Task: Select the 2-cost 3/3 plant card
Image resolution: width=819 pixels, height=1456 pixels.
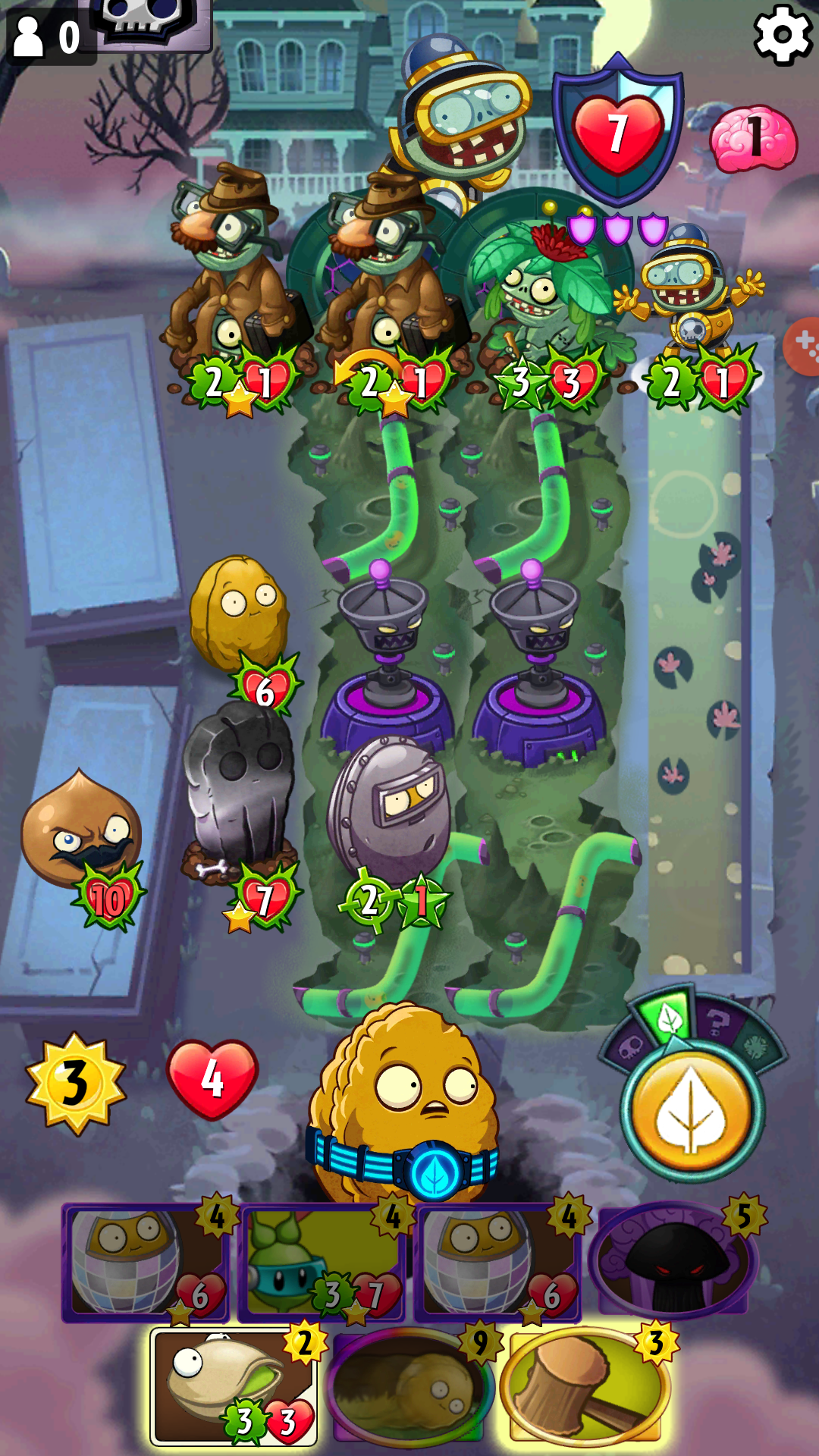Action: click(234, 1385)
